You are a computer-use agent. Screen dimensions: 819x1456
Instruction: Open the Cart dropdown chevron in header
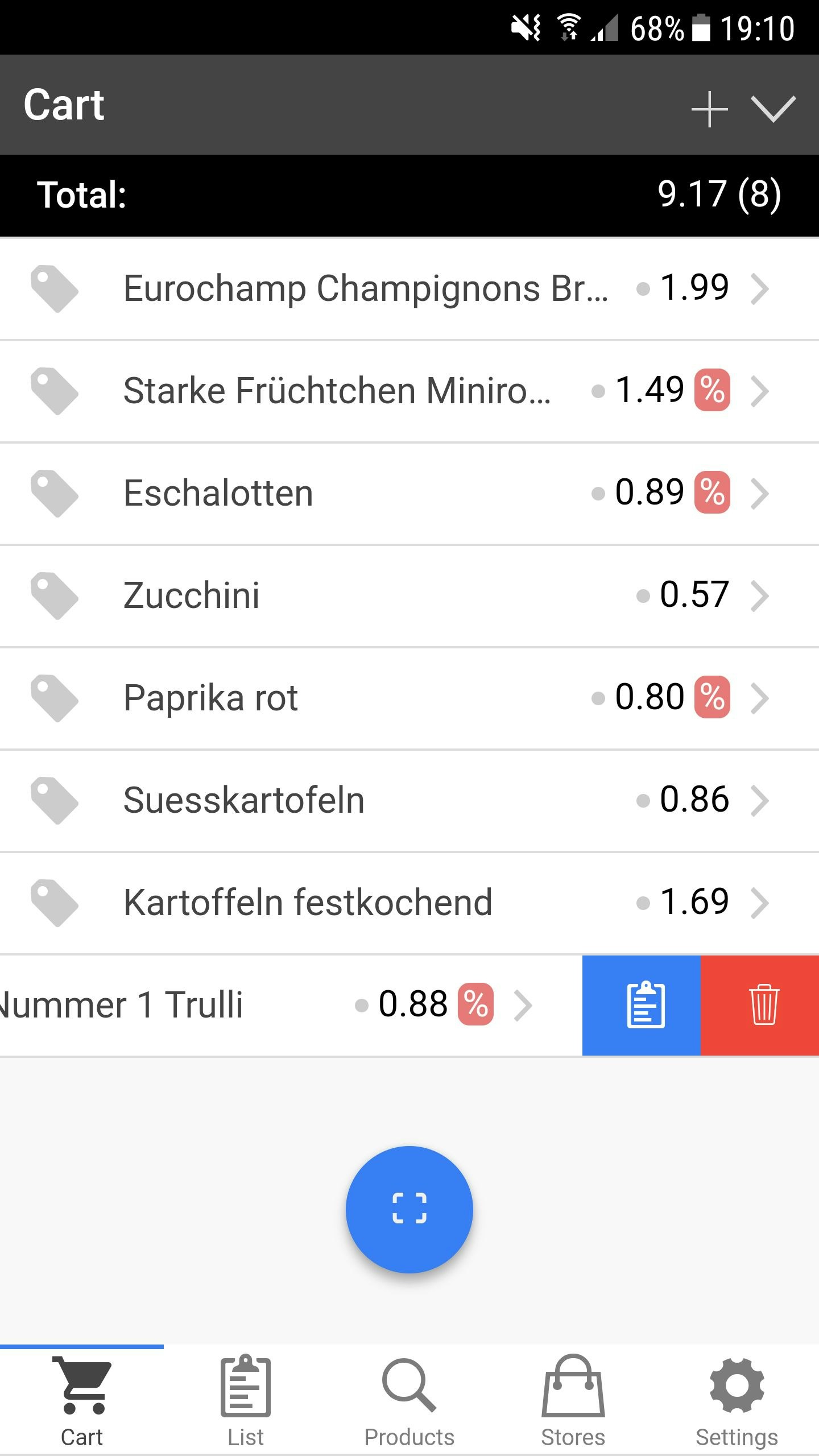click(x=773, y=108)
